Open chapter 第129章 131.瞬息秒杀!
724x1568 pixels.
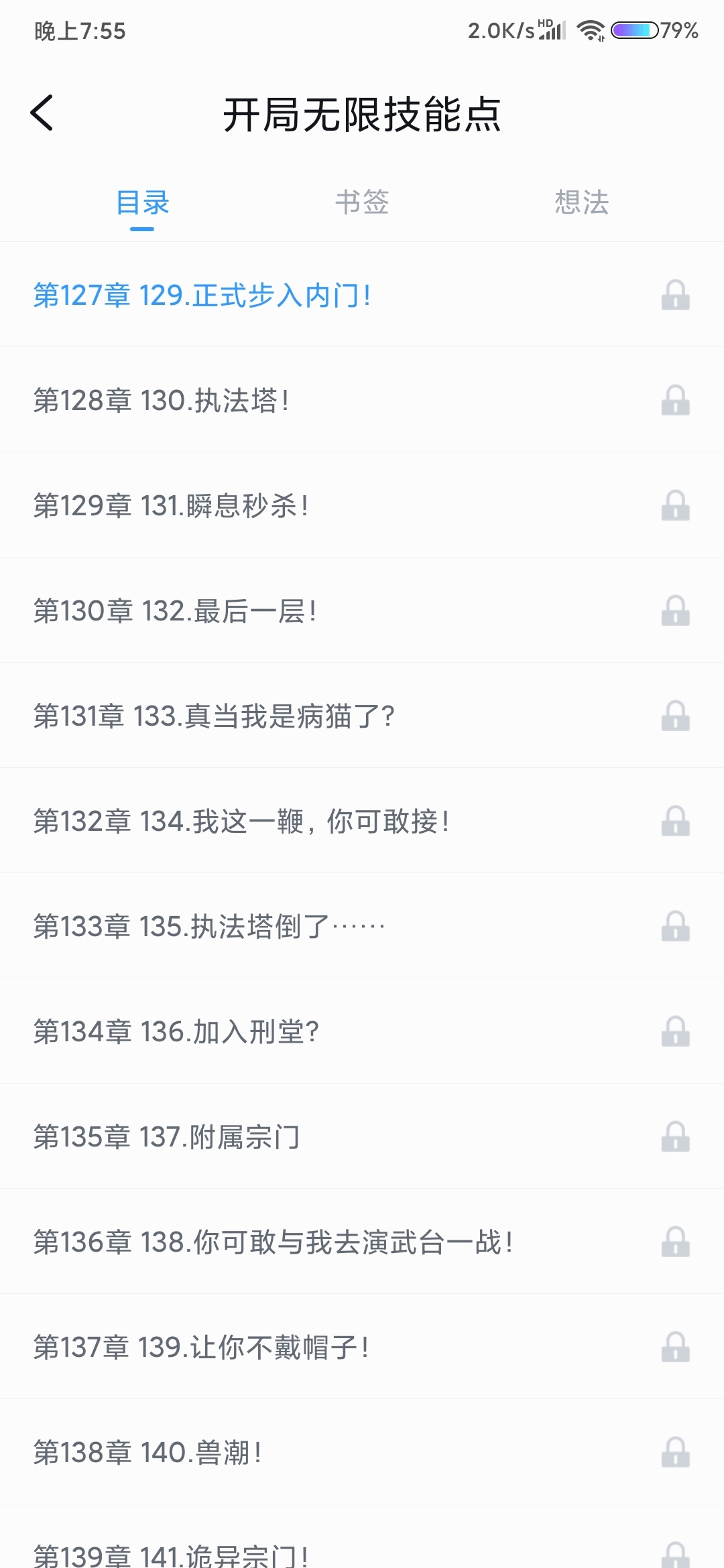coord(362,505)
